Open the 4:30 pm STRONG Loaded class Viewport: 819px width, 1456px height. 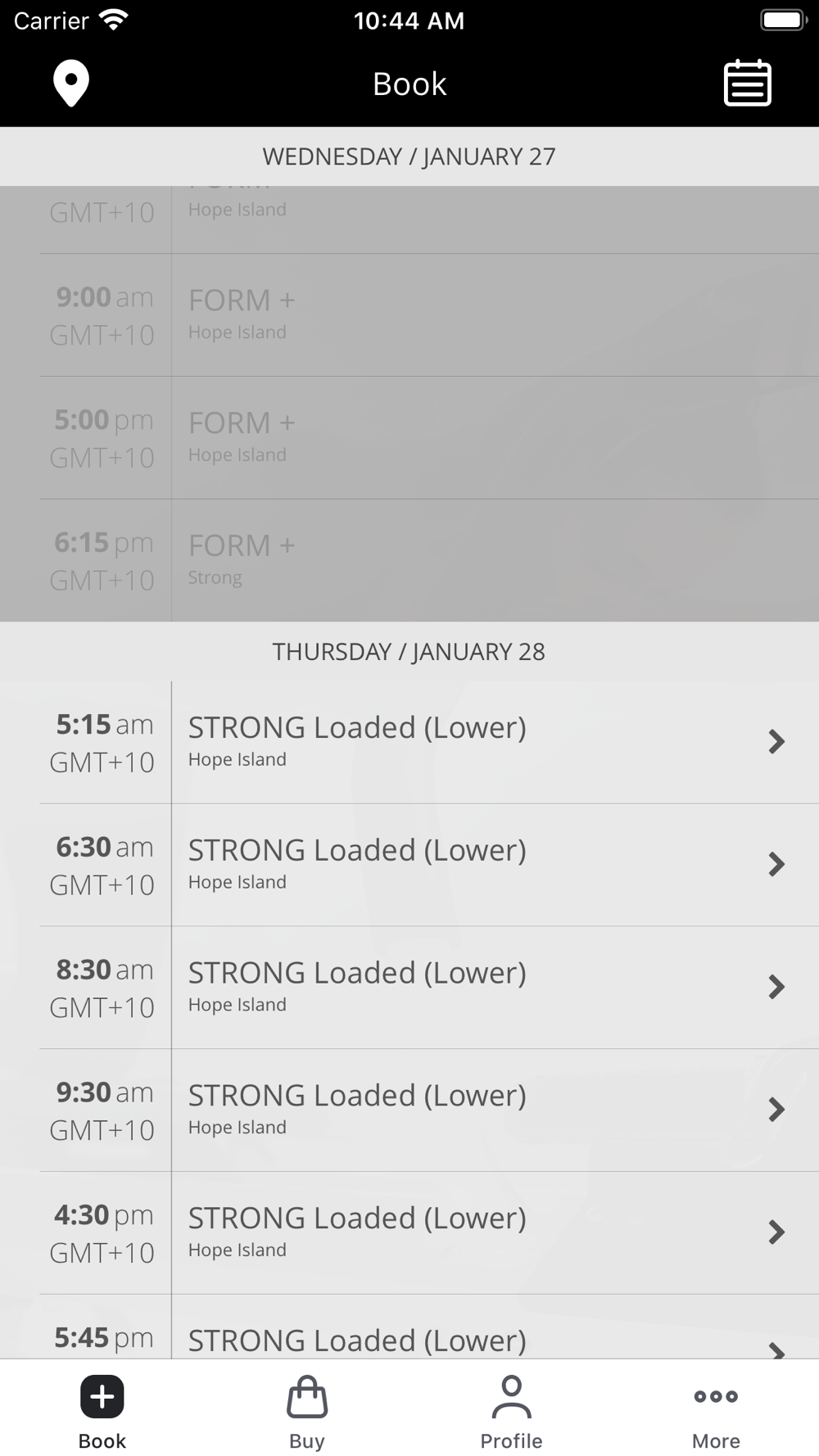pos(409,1233)
